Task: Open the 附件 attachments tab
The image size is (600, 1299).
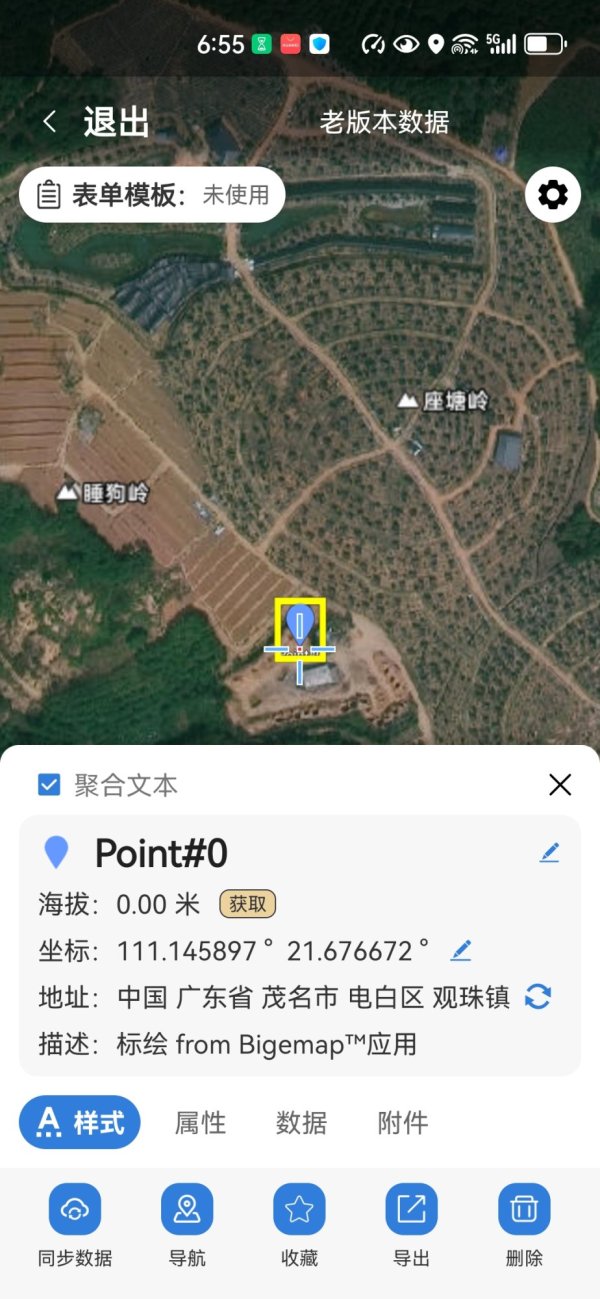Action: [x=403, y=1122]
